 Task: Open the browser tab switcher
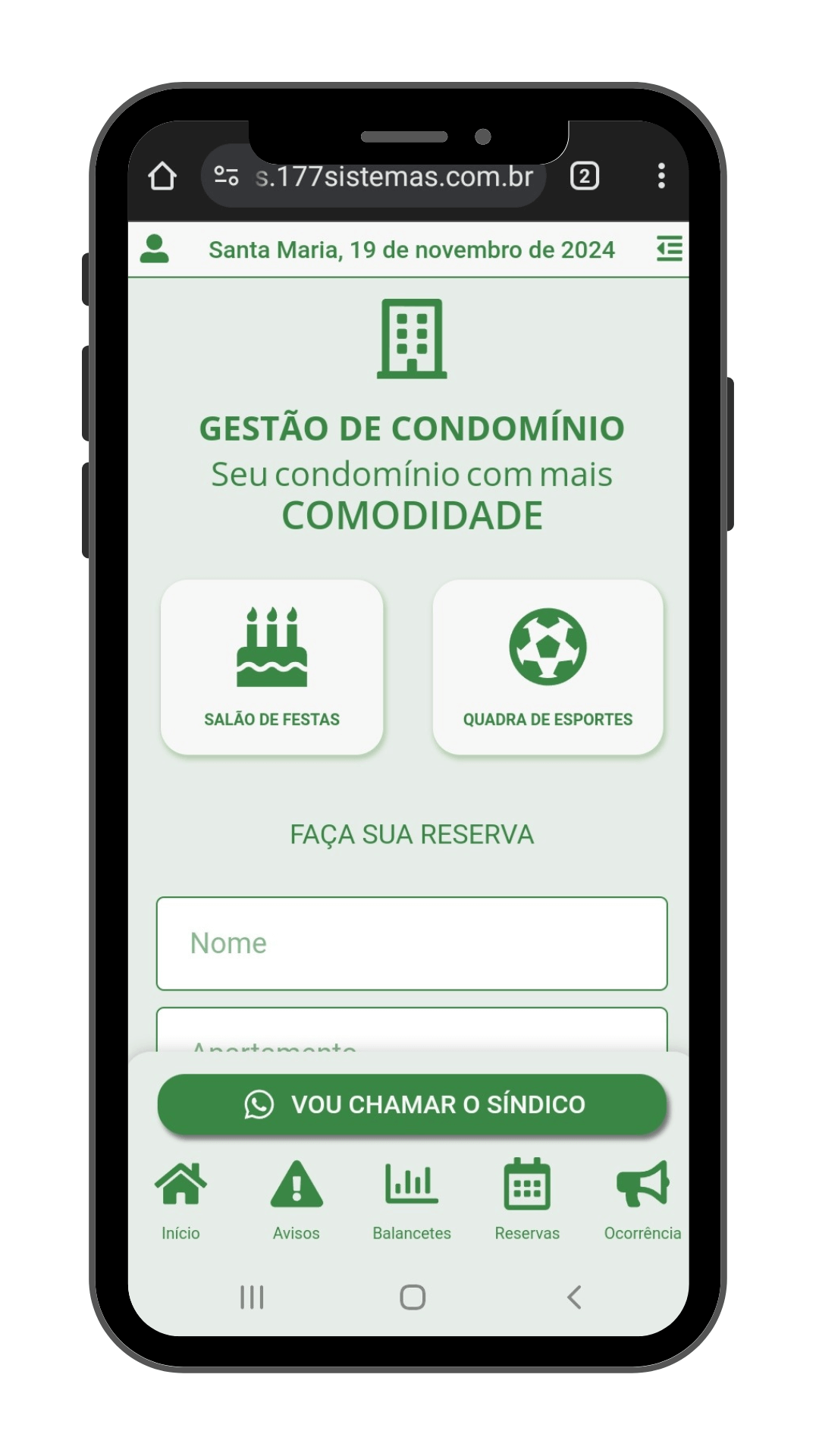tap(585, 176)
